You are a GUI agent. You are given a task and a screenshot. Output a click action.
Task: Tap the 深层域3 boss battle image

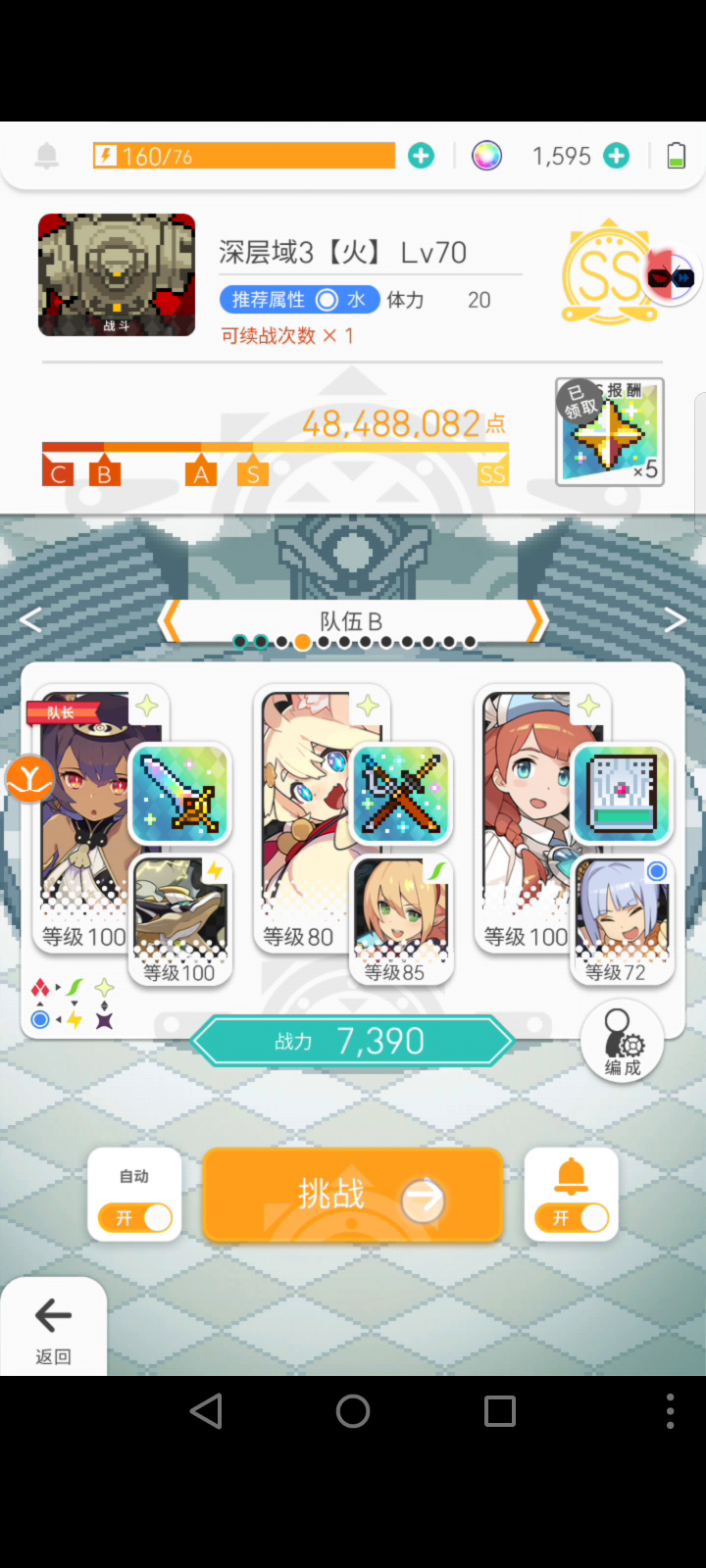tap(117, 275)
